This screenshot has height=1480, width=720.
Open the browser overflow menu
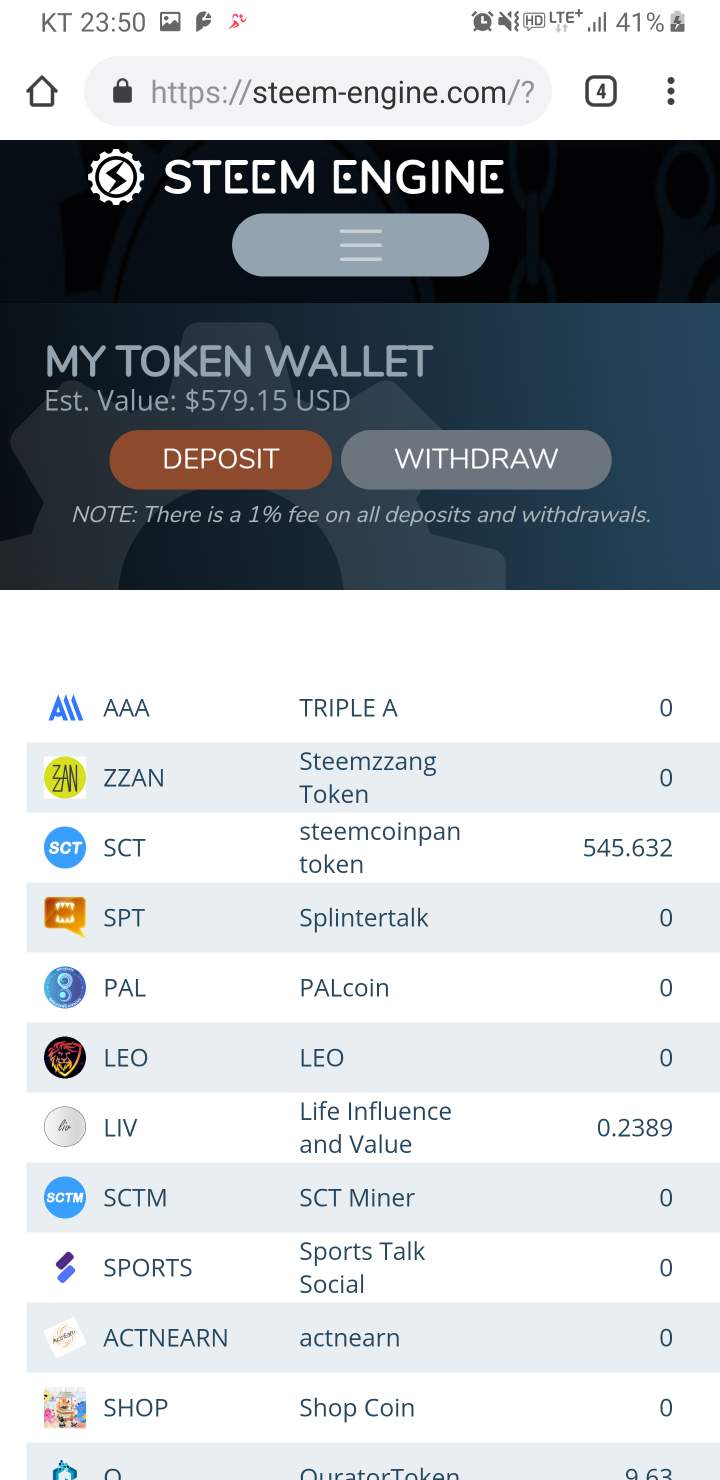point(670,92)
